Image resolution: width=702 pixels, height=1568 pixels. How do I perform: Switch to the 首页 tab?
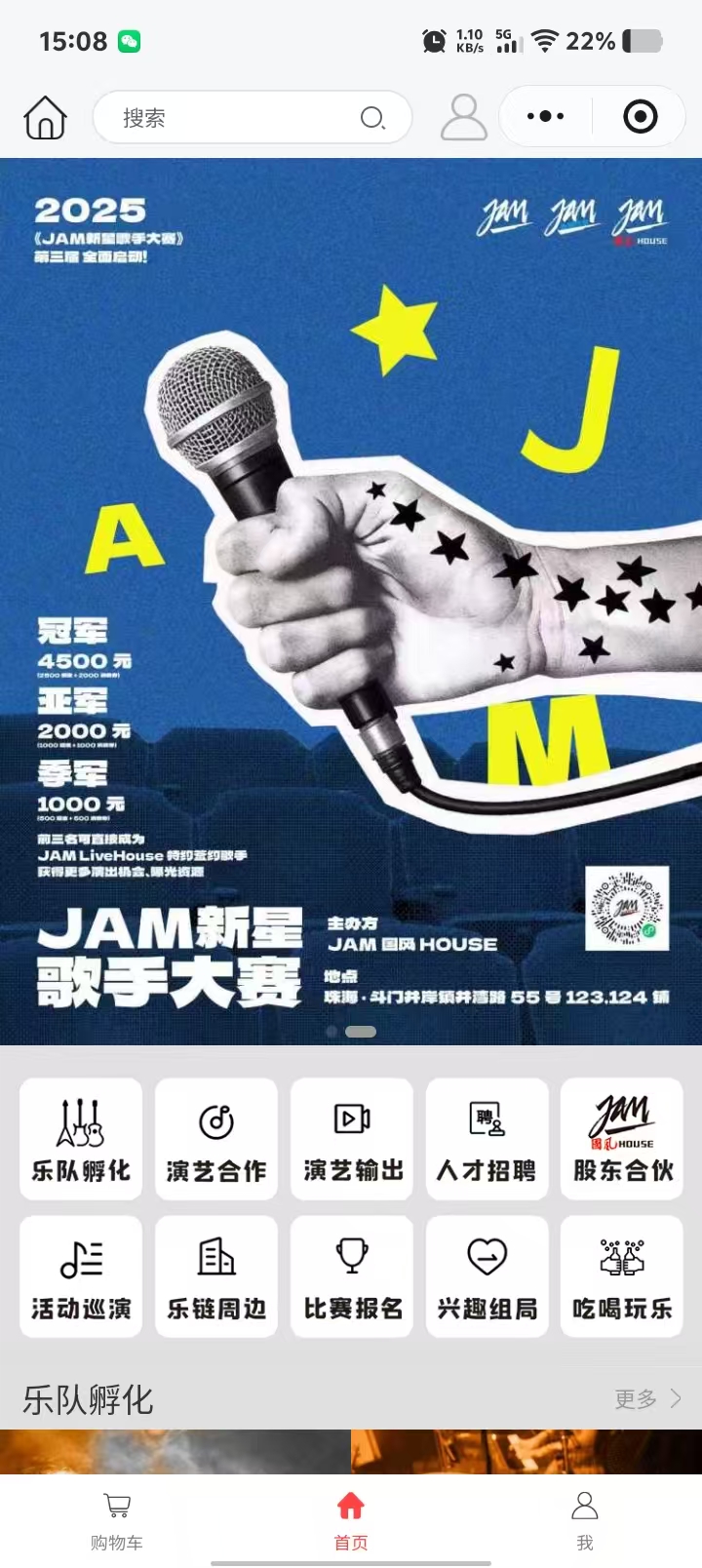coord(351,1521)
